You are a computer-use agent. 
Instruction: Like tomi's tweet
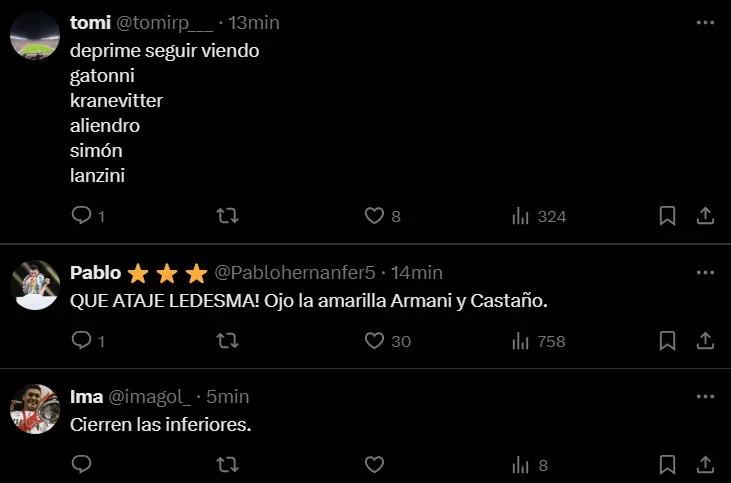(x=374, y=216)
